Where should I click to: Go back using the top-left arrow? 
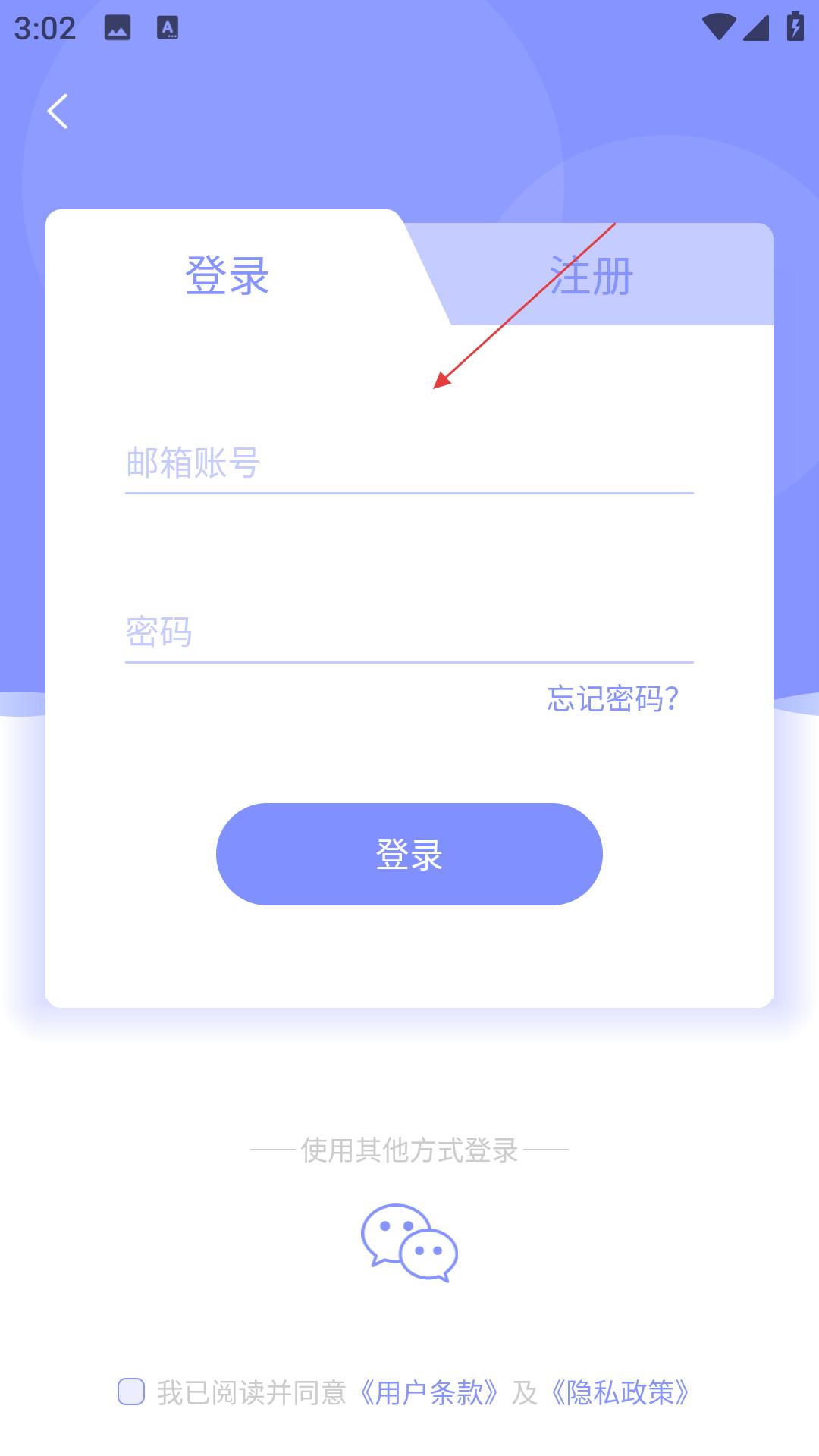point(58,111)
